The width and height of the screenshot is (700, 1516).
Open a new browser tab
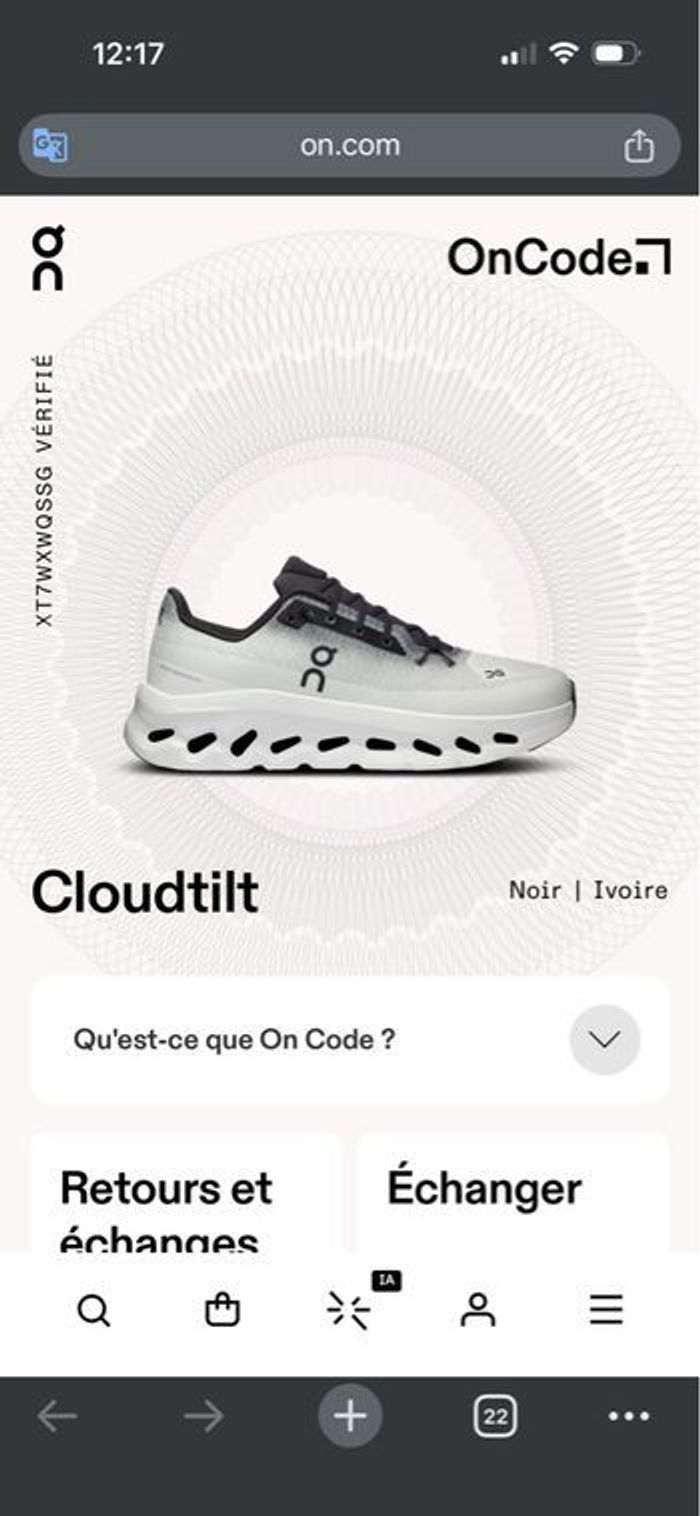(x=350, y=1416)
